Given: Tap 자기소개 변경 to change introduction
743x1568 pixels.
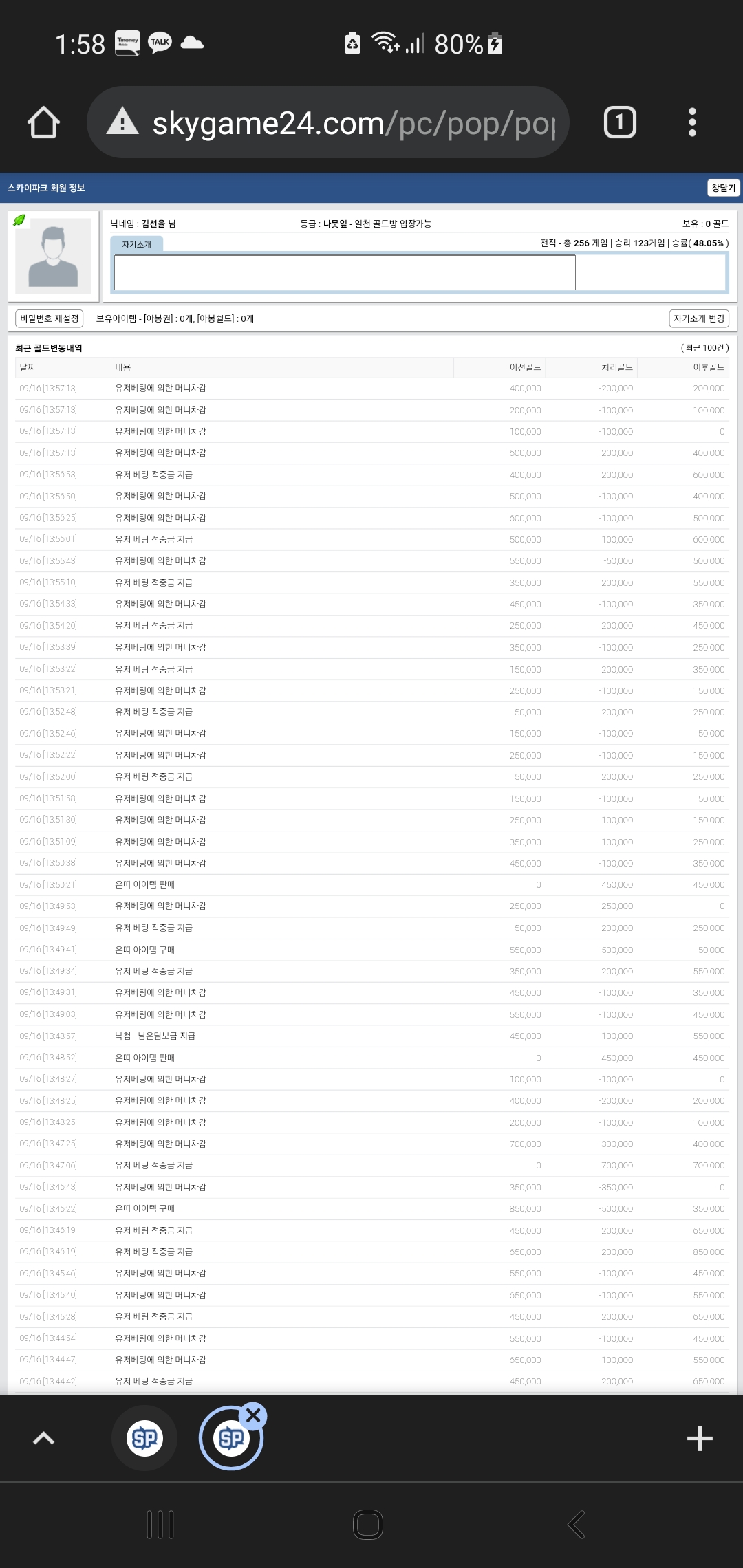Looking at the screenshot, I should pos(699,318).
